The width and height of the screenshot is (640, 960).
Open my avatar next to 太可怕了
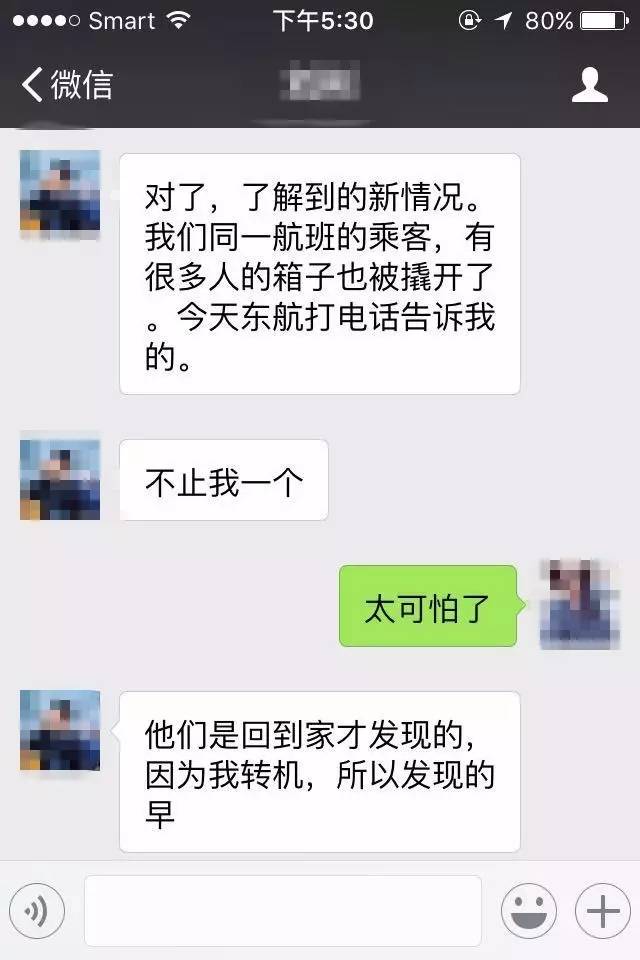tap(579, 605)
